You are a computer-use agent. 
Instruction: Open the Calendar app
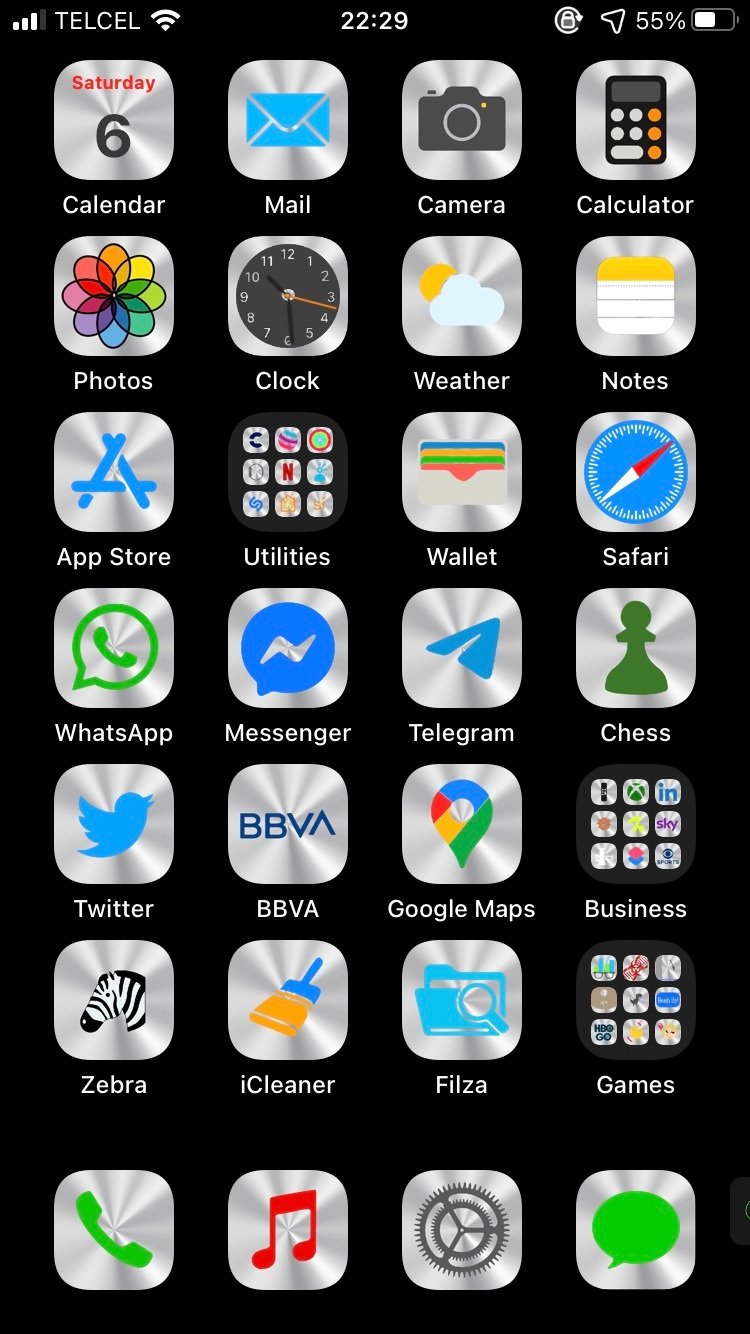tap(113, 120)
